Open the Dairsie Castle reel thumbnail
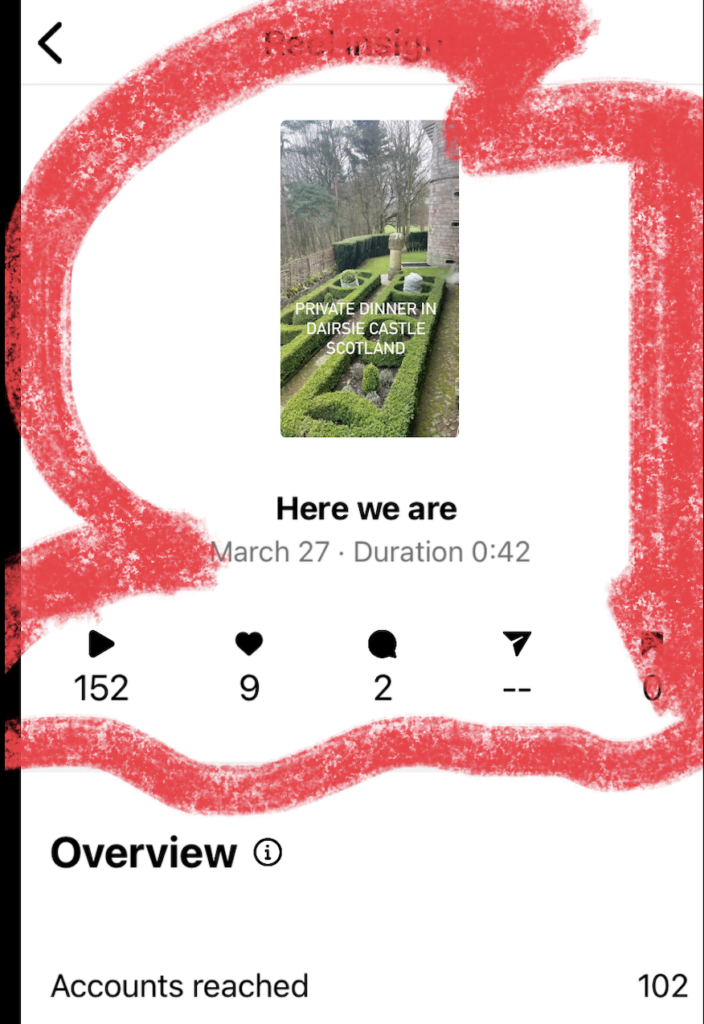 (x=369, y=278)
